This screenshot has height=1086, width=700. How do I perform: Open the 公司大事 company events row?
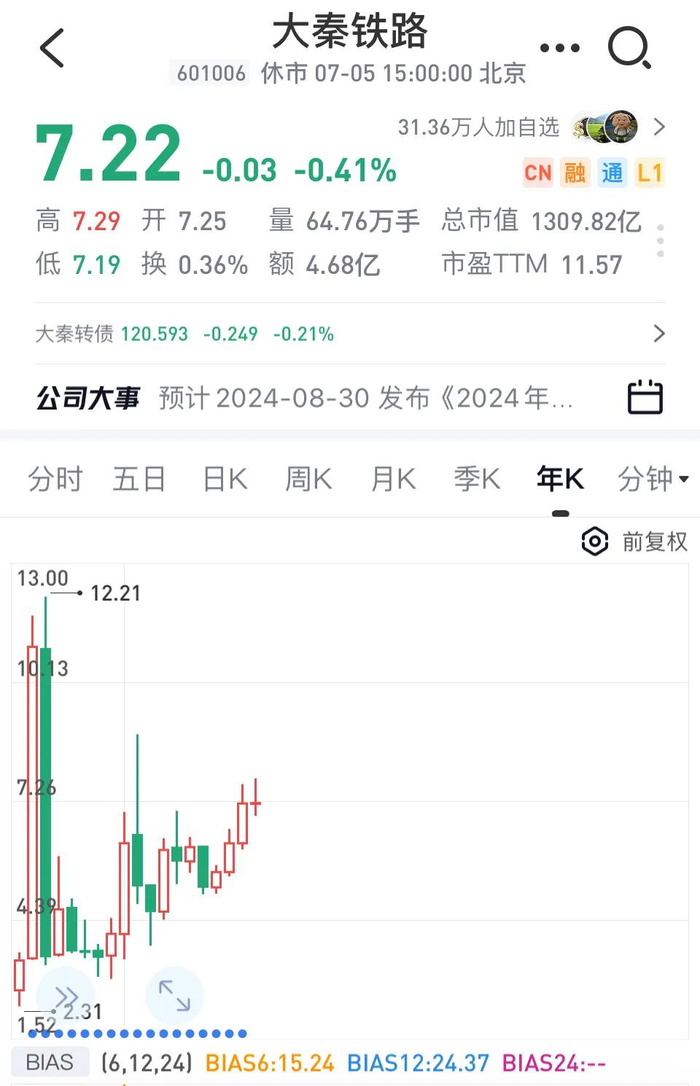point(350,398)
